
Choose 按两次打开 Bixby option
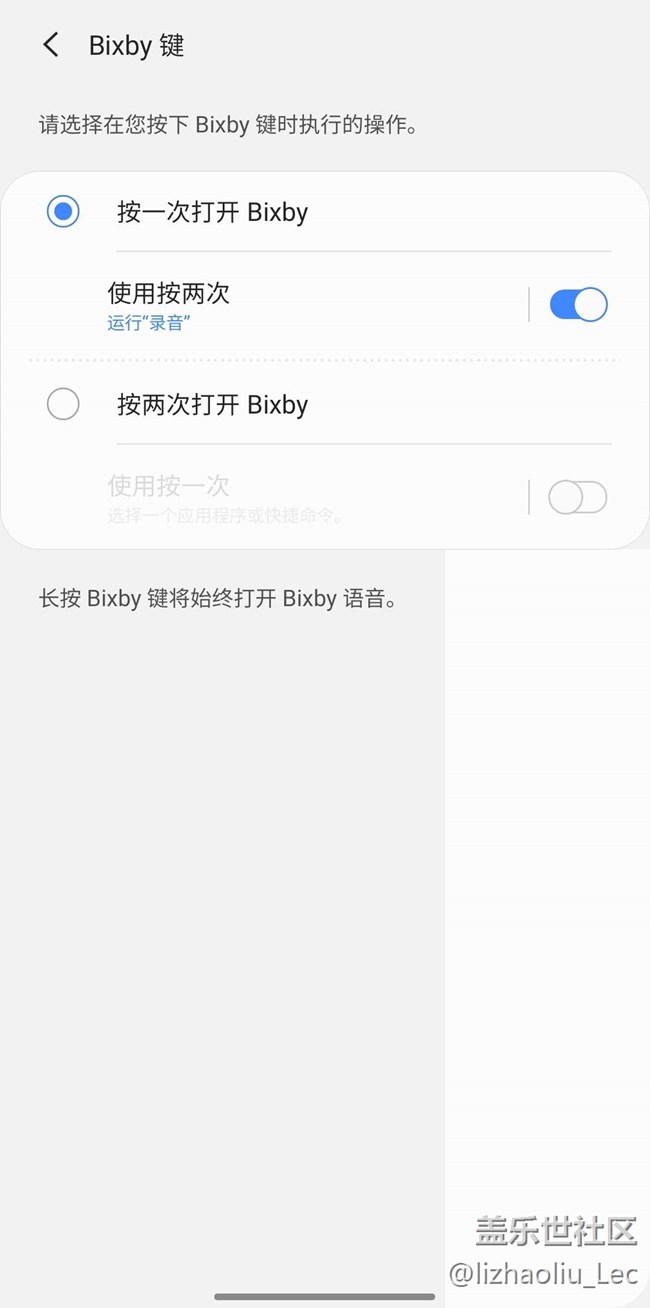[x=63, y=404]
